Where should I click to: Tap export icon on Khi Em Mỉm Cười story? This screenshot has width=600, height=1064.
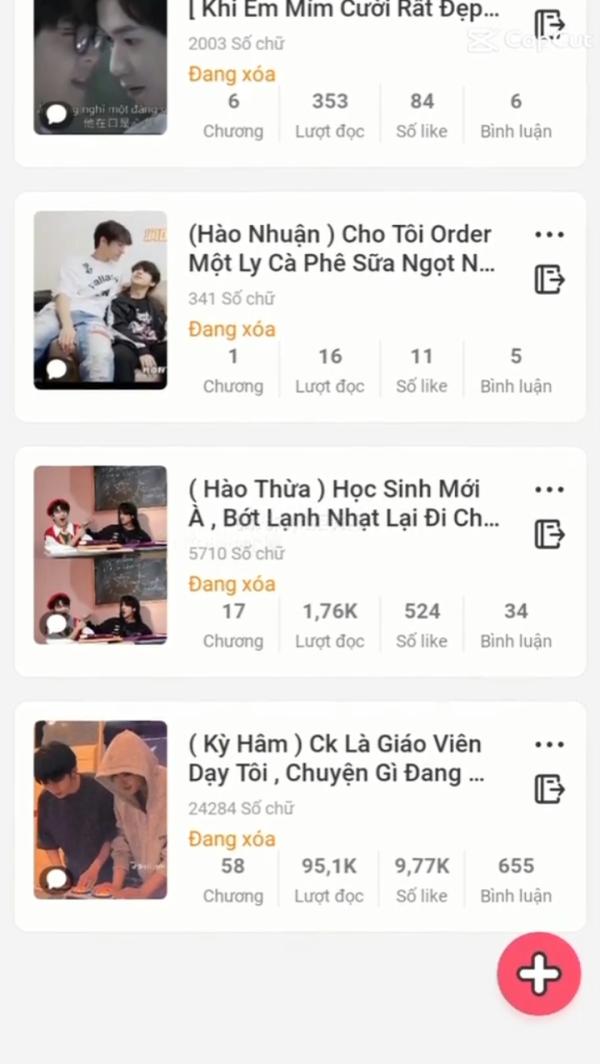tap(549, 24)
